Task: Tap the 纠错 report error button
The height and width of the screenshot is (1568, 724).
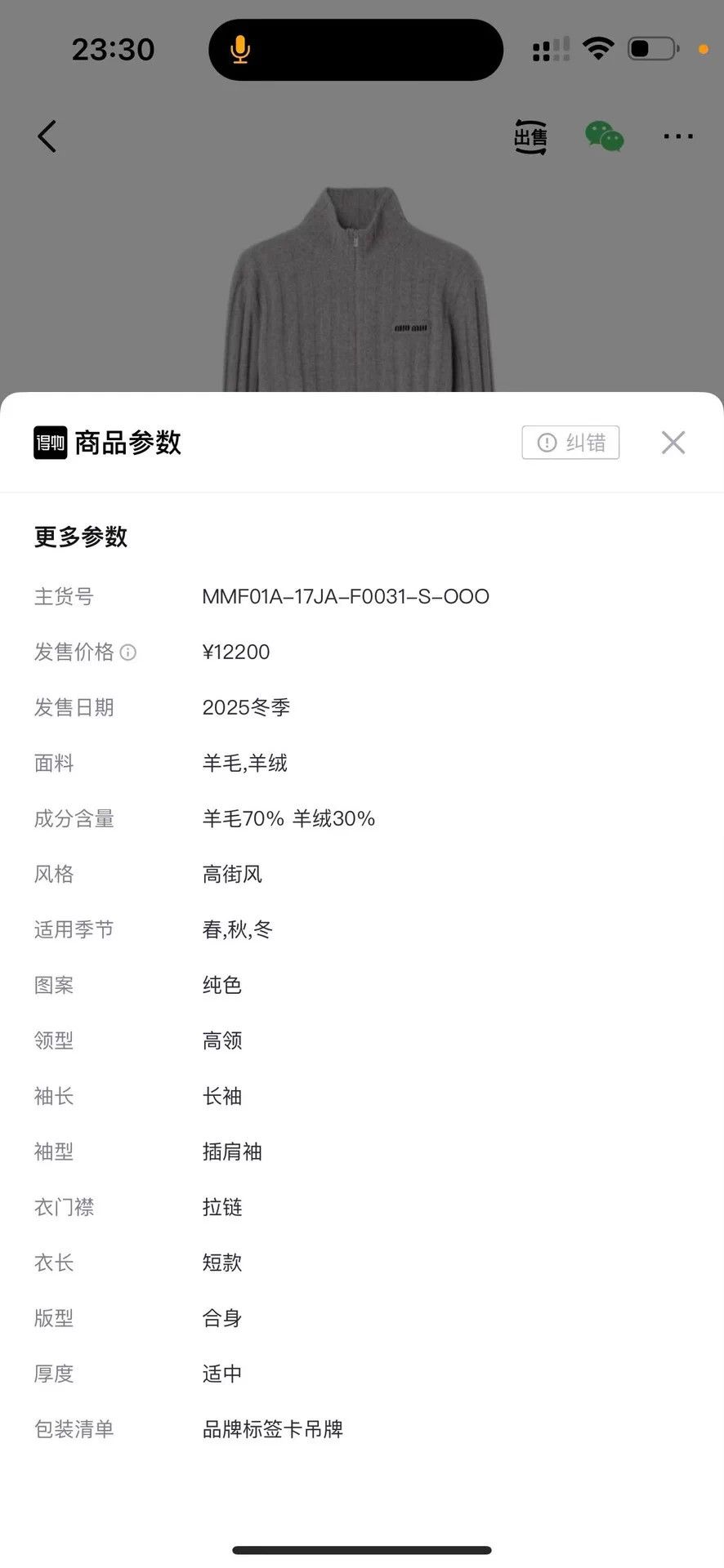Action: point(570,443)
